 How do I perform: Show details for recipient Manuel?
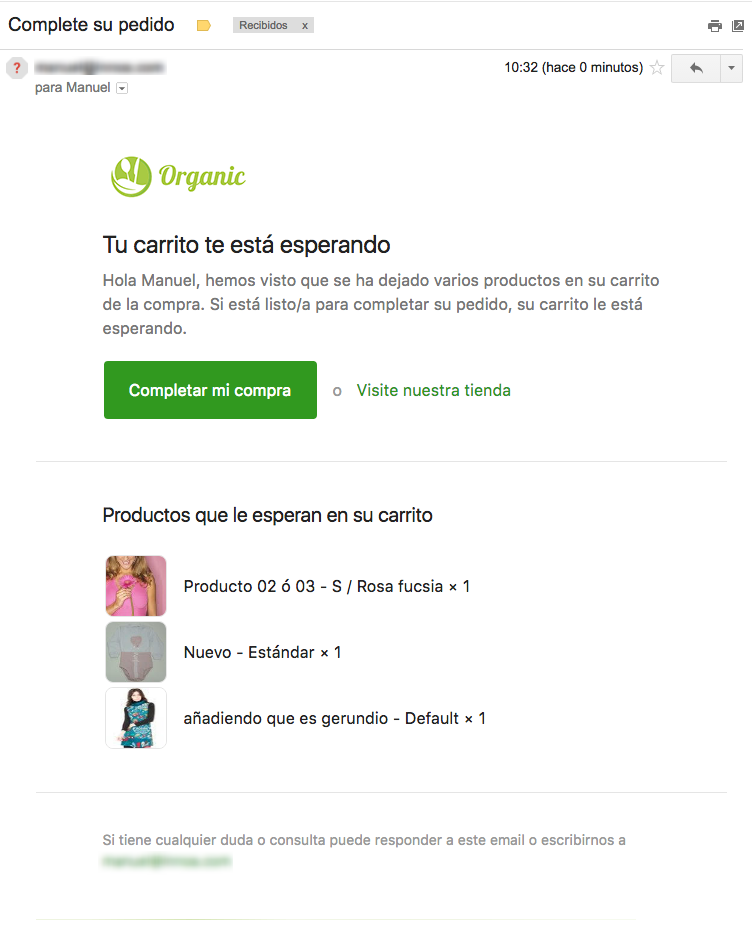point(122,88)
